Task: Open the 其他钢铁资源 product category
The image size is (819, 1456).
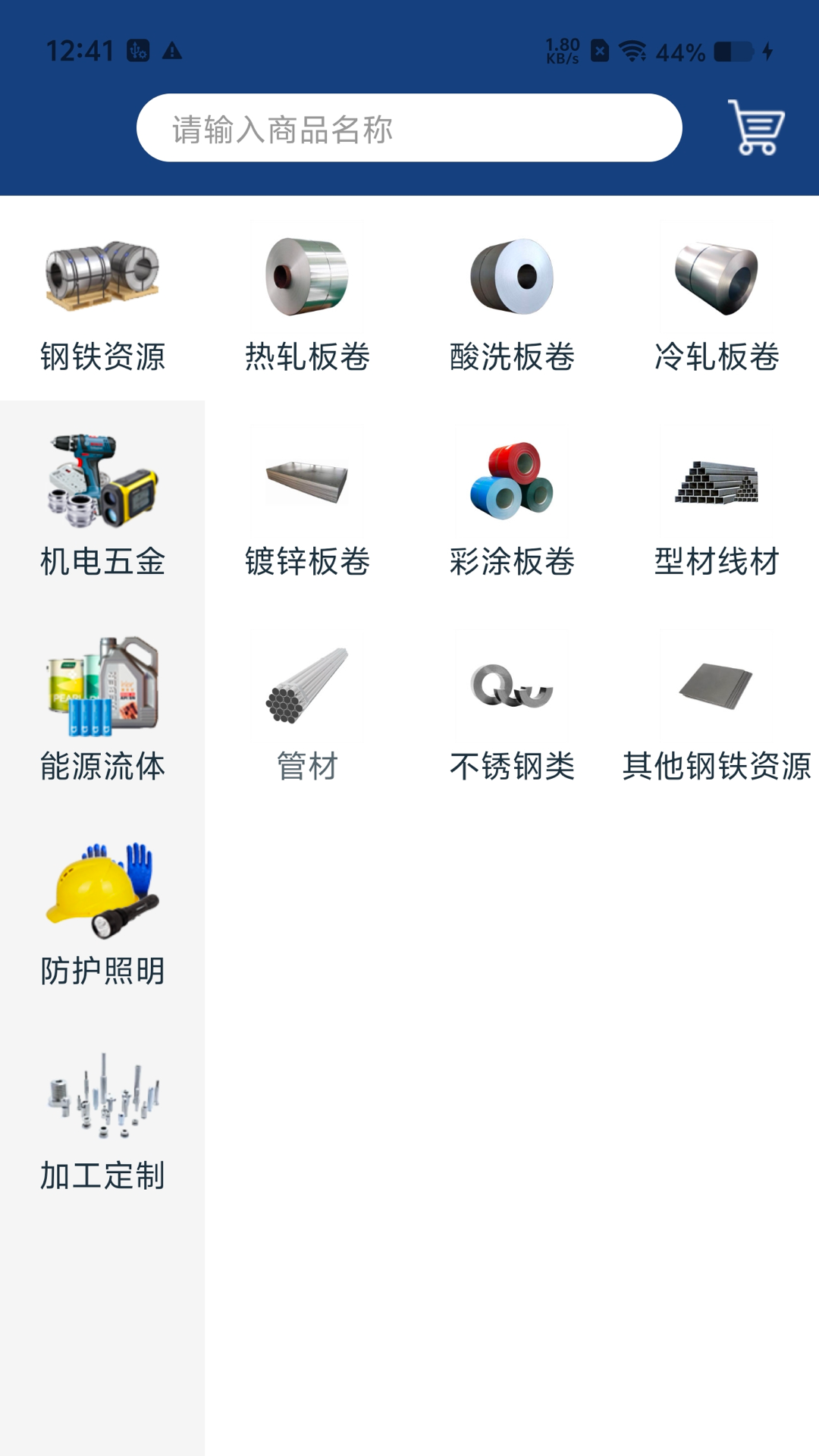Action: tap(717, 705)
